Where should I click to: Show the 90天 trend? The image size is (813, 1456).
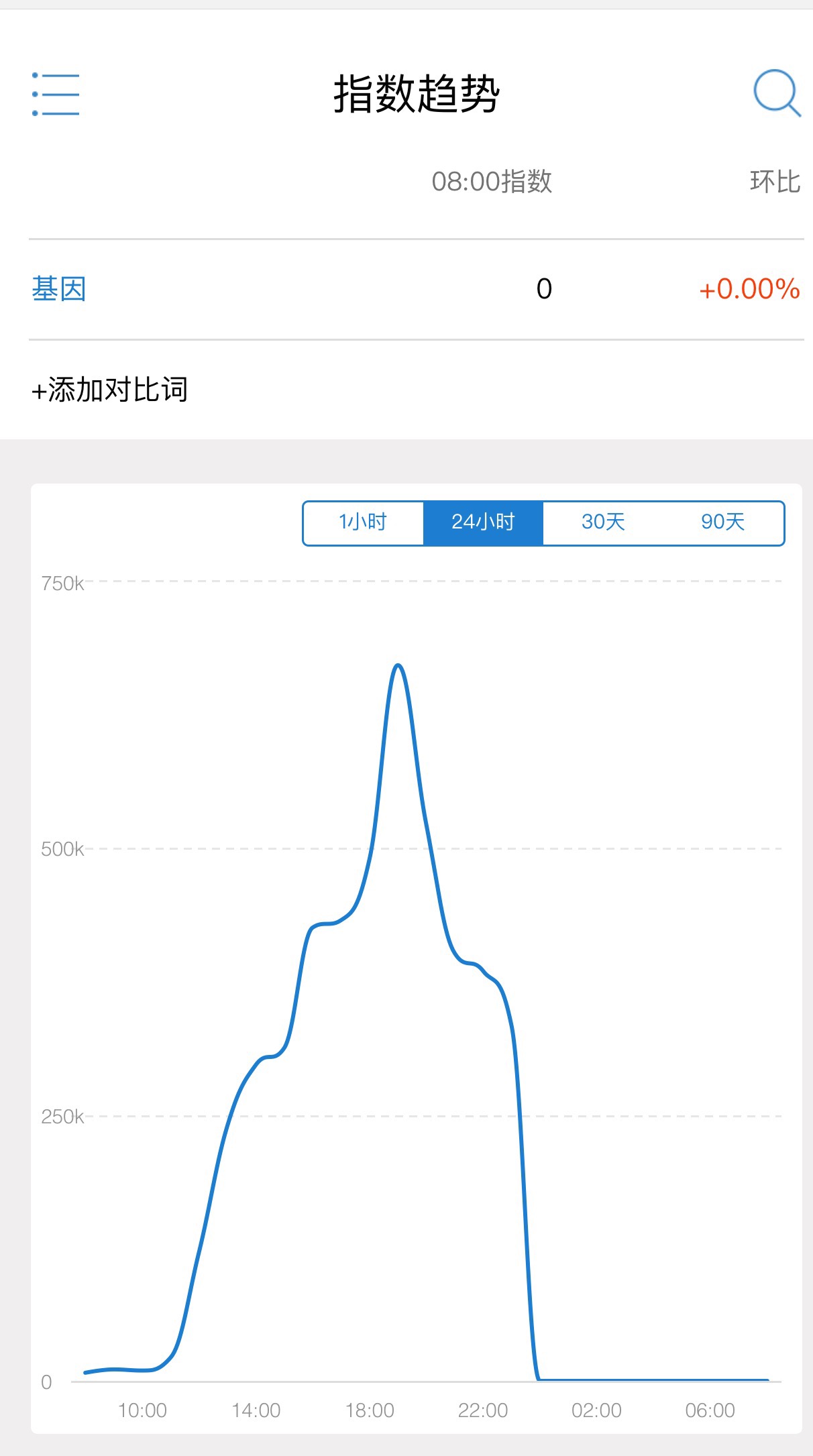point(723,522)
